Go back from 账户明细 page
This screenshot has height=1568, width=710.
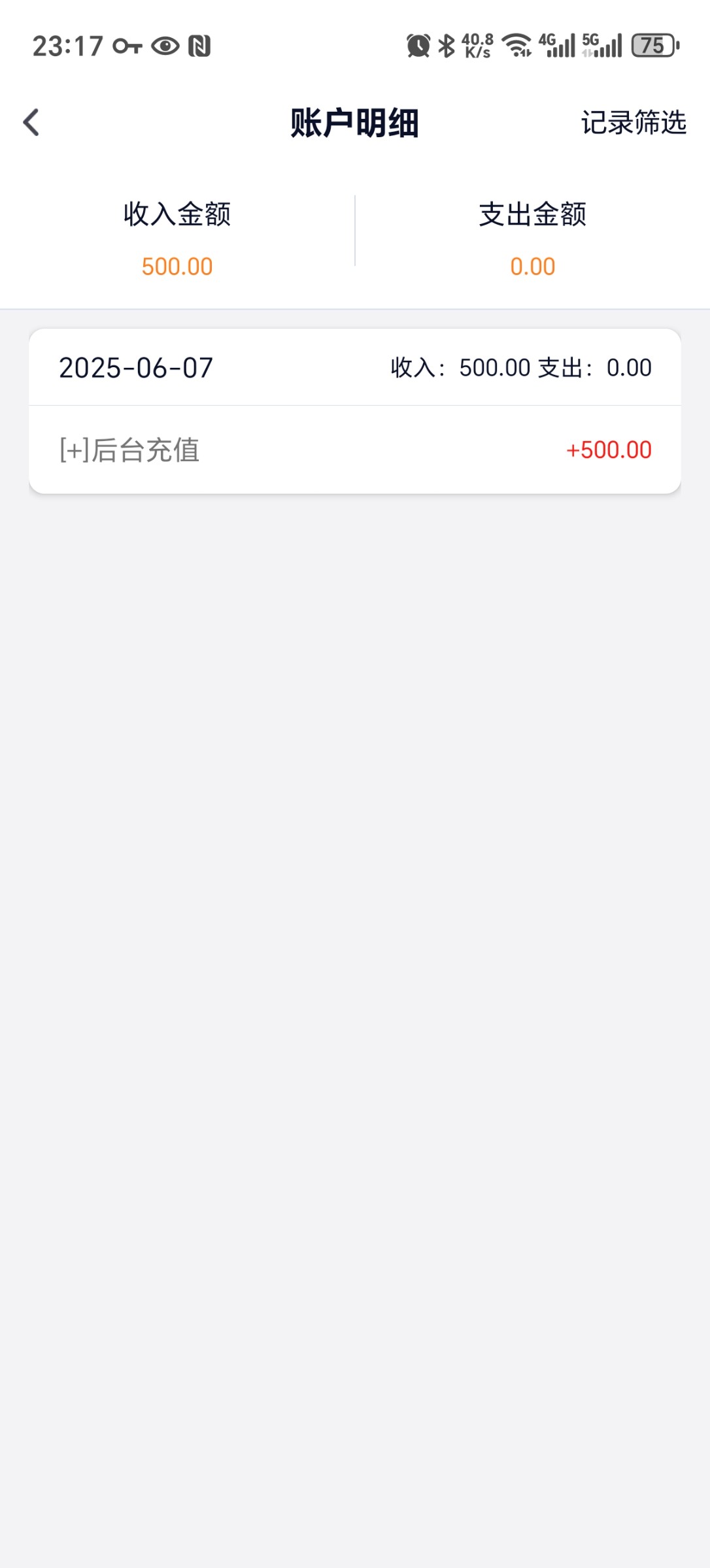(31, 122)
